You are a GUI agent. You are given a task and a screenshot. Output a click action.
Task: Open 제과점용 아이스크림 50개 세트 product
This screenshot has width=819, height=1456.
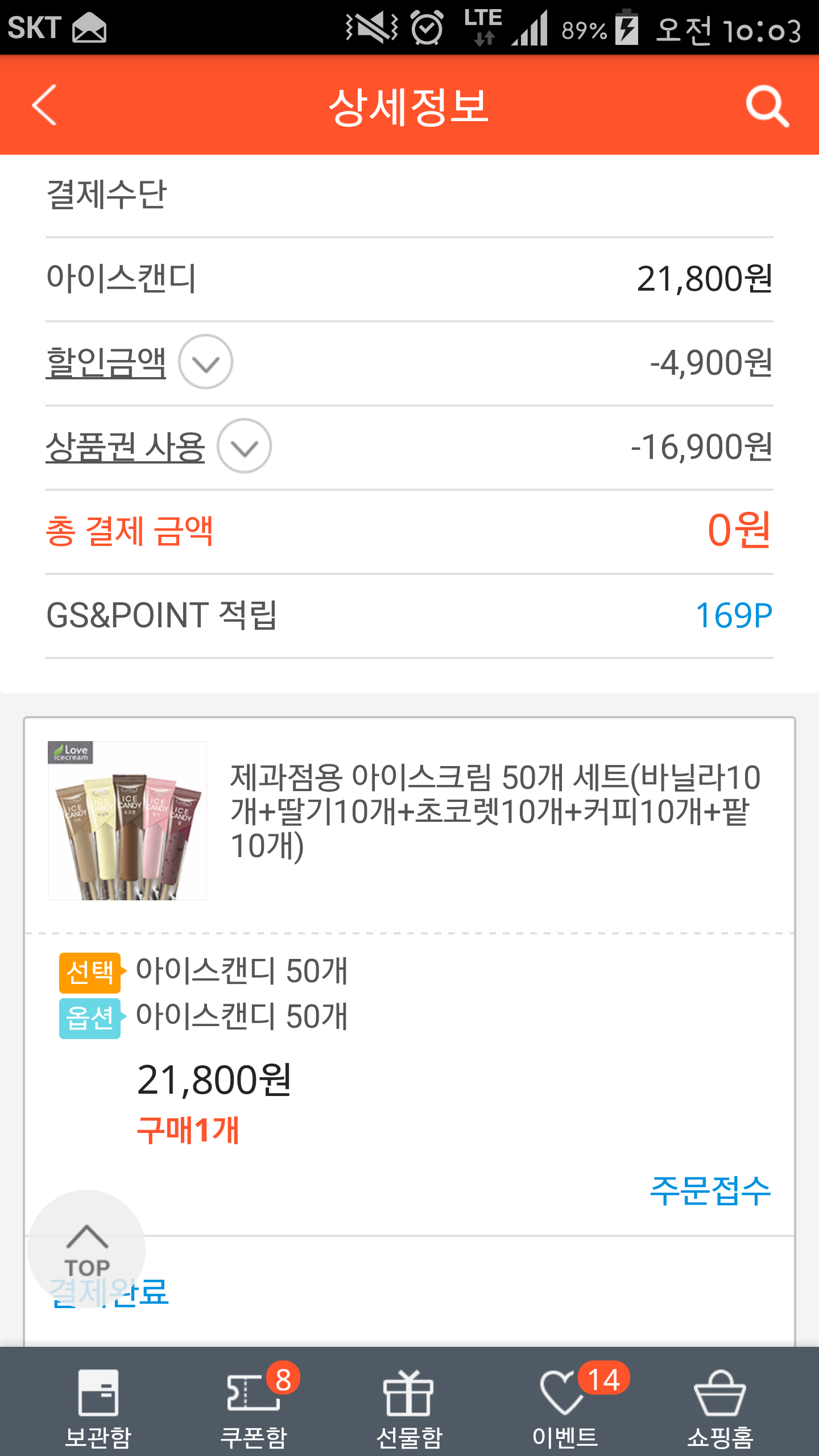(495, 811)
